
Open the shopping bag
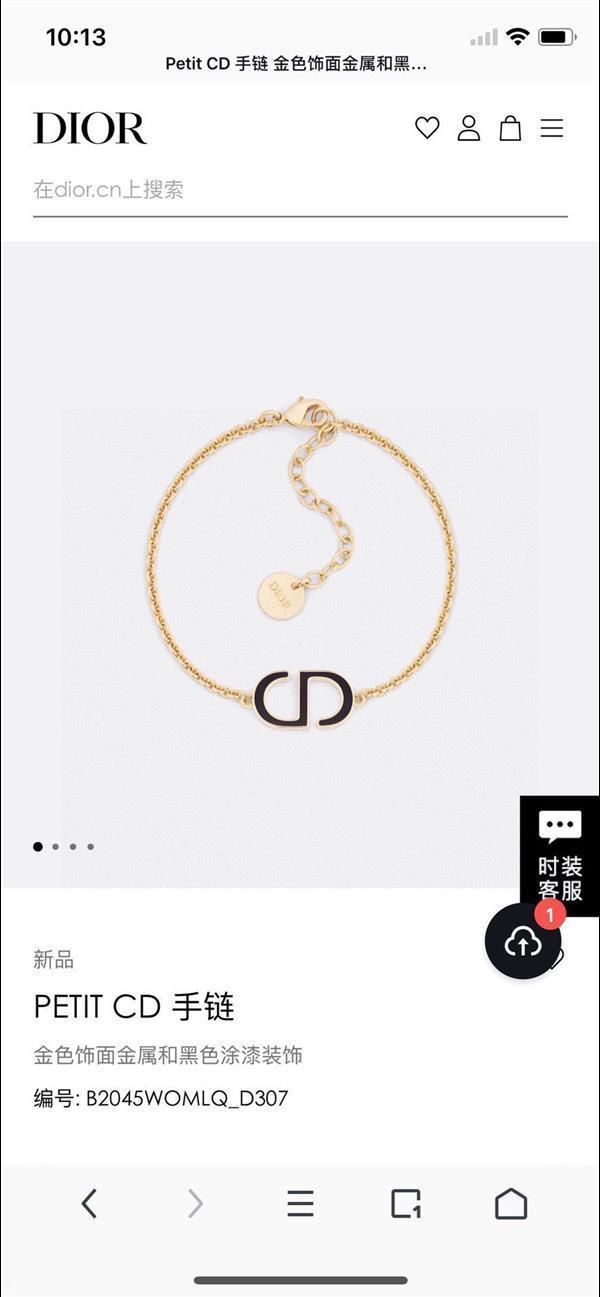(x=510, y=128)
